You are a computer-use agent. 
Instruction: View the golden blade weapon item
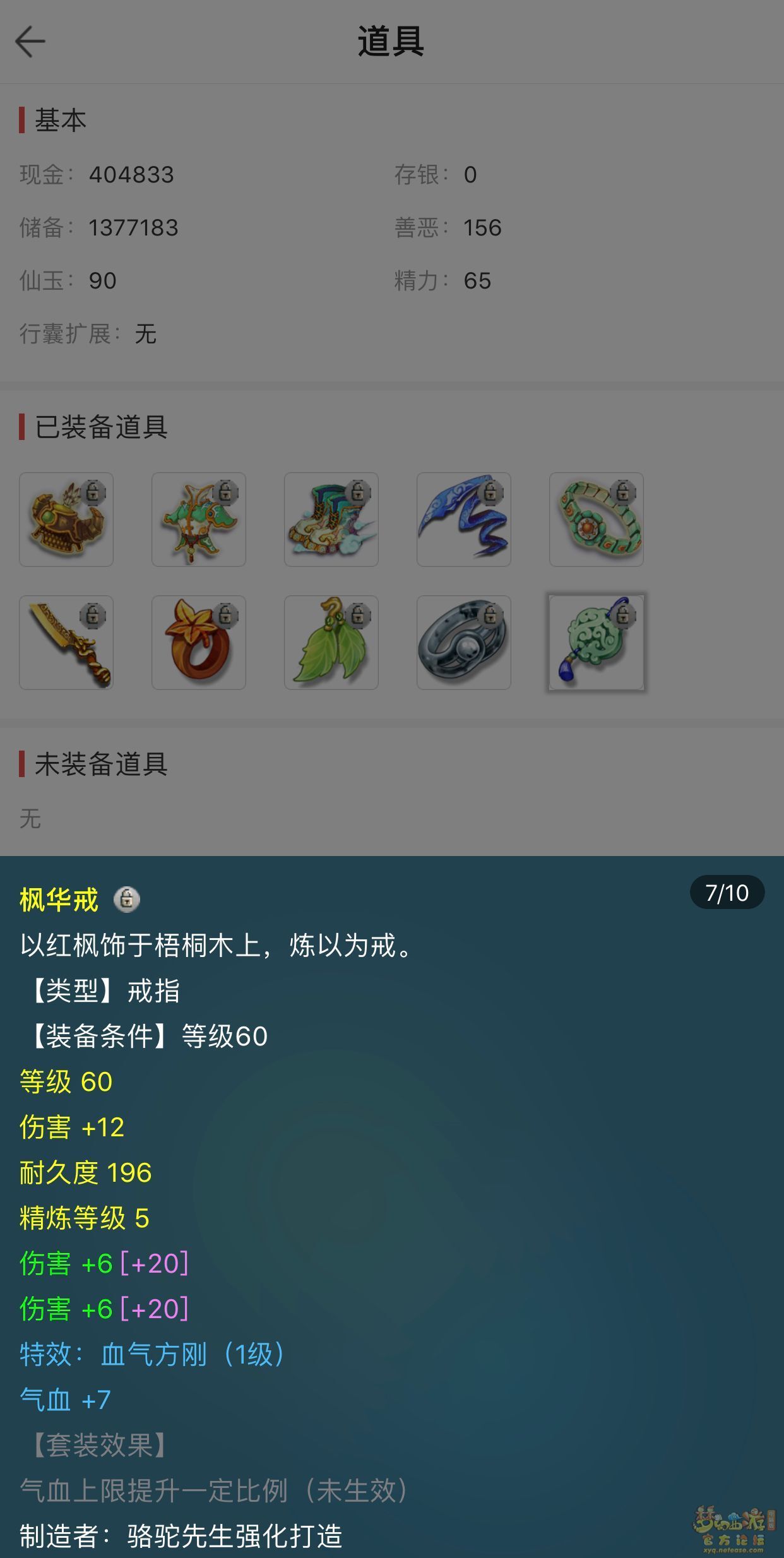point(66,642)
